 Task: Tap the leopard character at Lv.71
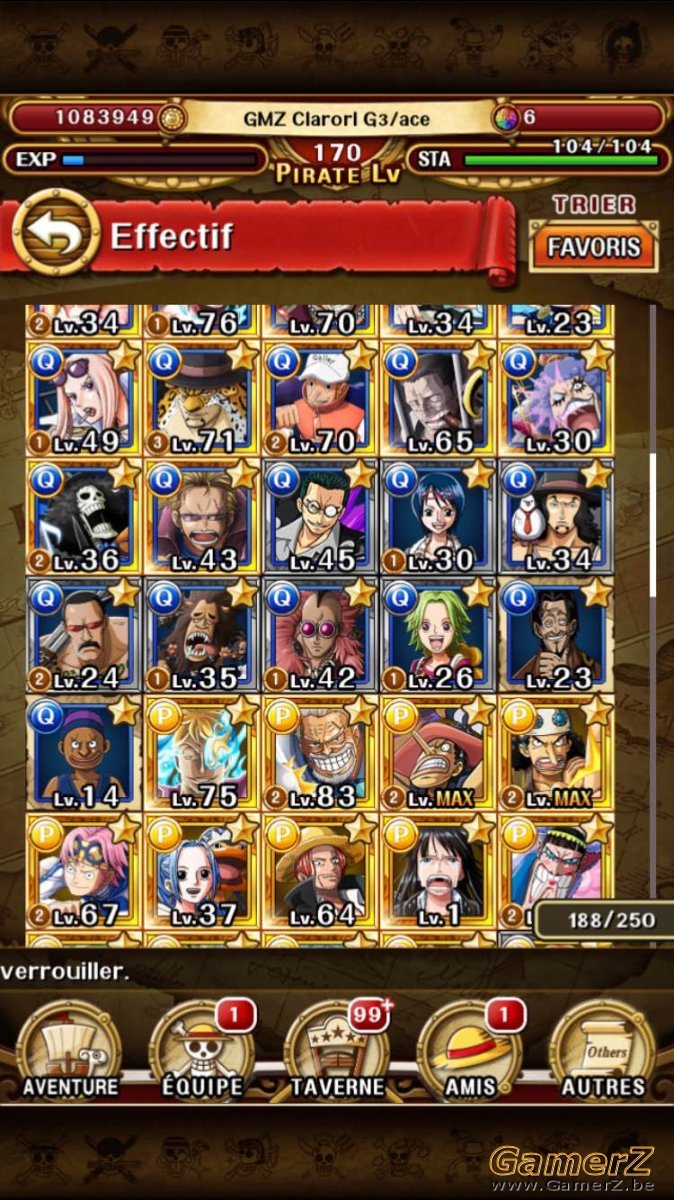click(203, 399)
